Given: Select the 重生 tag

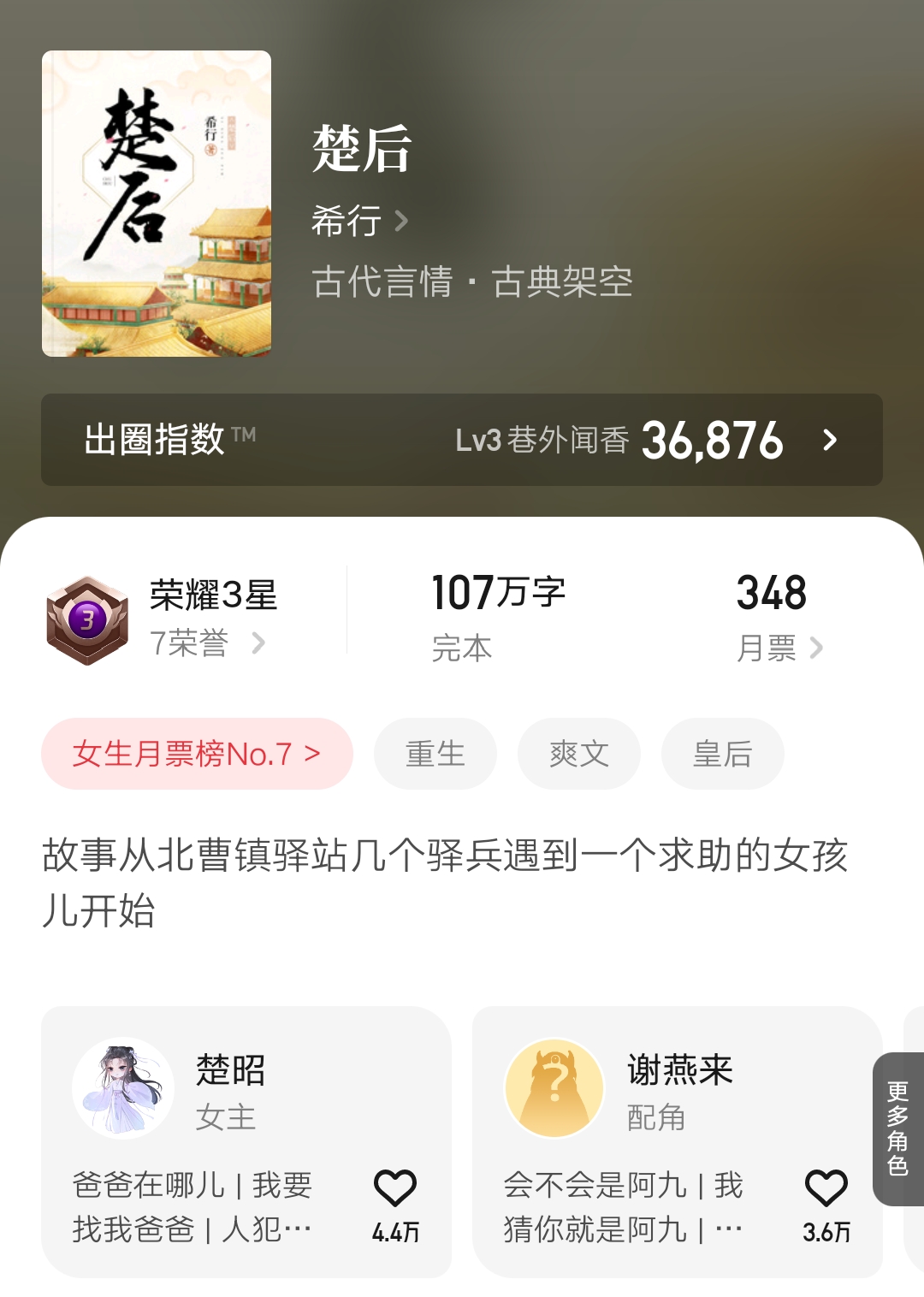Looking at the screenshot, I should (x=435, y=753).
